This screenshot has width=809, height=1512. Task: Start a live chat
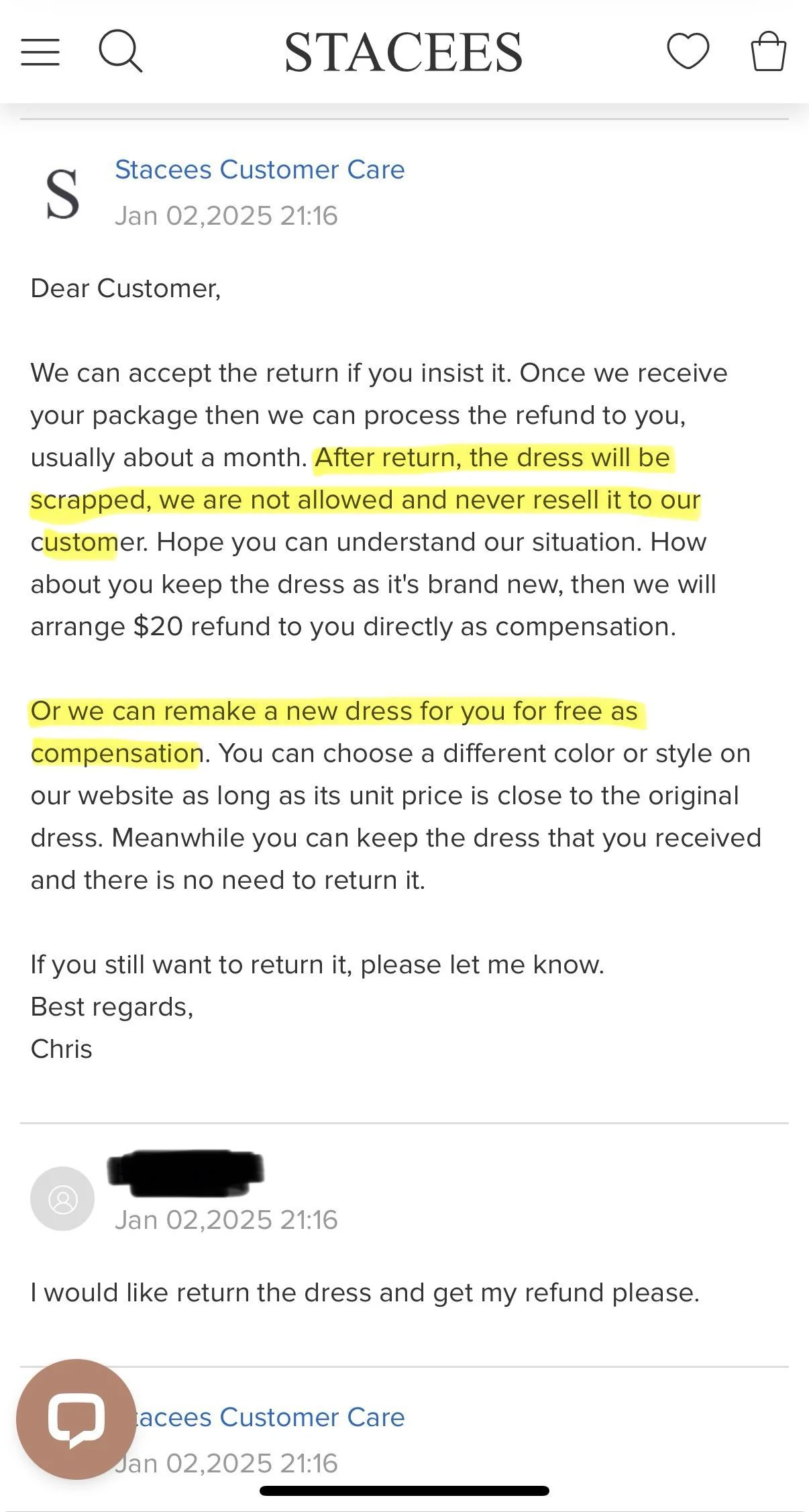76,1419
